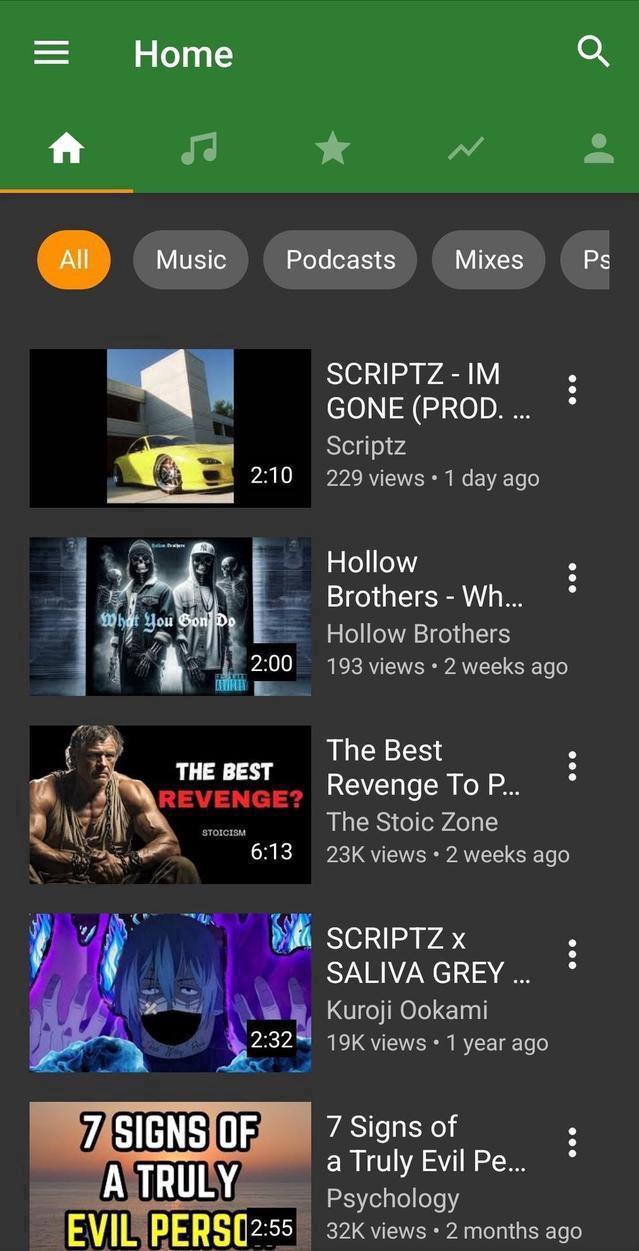
Task: Open the search magnifier icon
Action: (594, 52)
